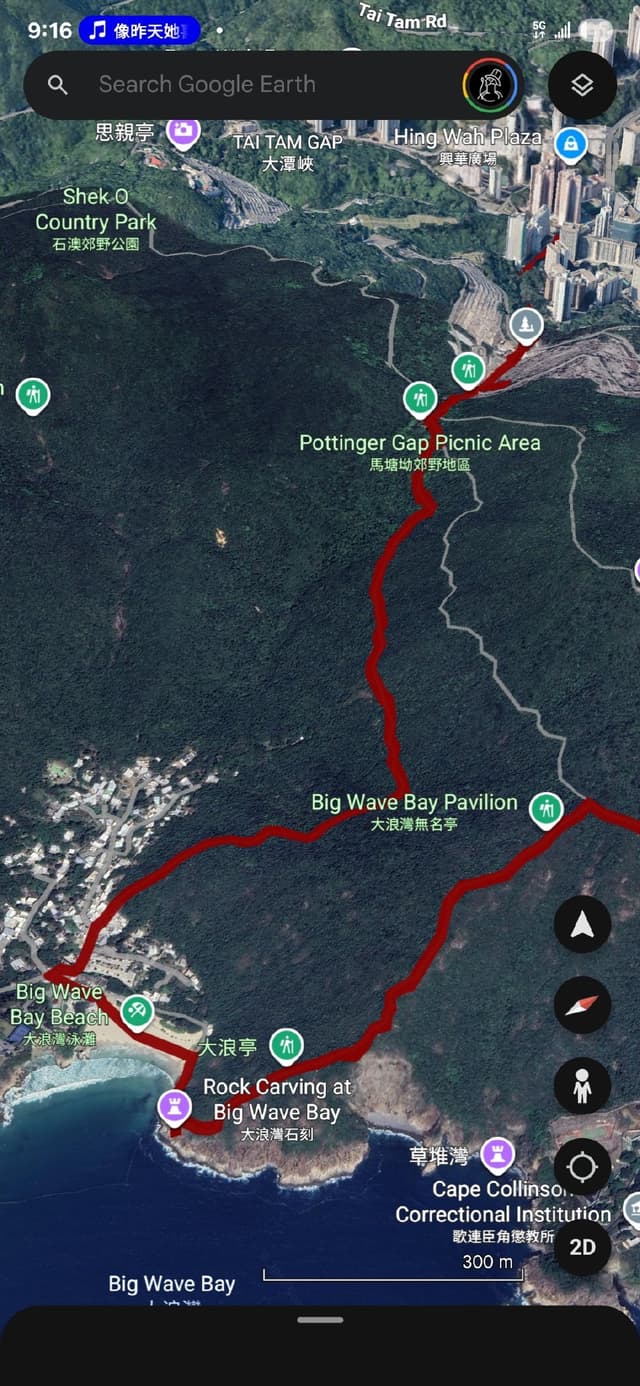Image resolution: width=640 pixels, height=1386 pixels.
Task: Switch the map to 2D view
Action: [582, 1247]
